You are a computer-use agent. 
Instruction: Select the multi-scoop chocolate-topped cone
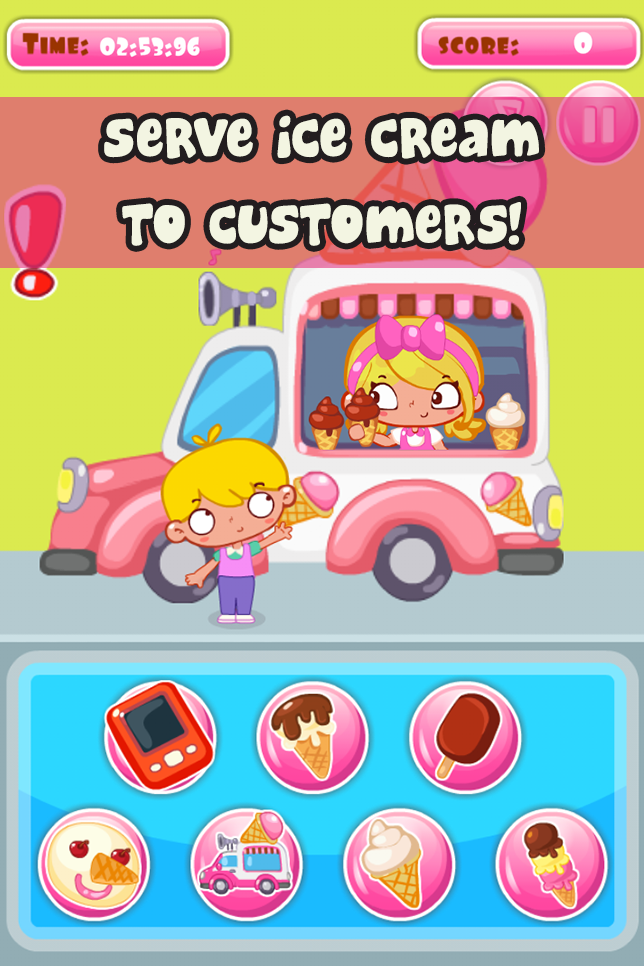[x=551, y=864]
